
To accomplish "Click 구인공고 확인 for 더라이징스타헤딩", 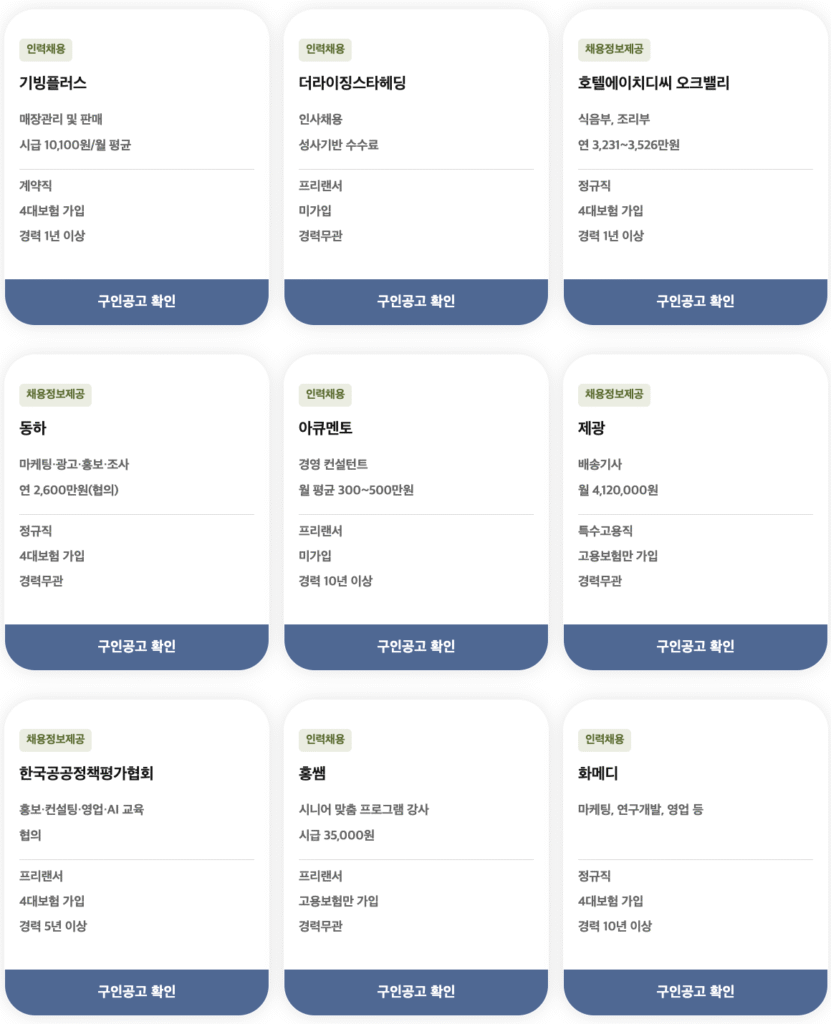I will (x=414, y=300).
